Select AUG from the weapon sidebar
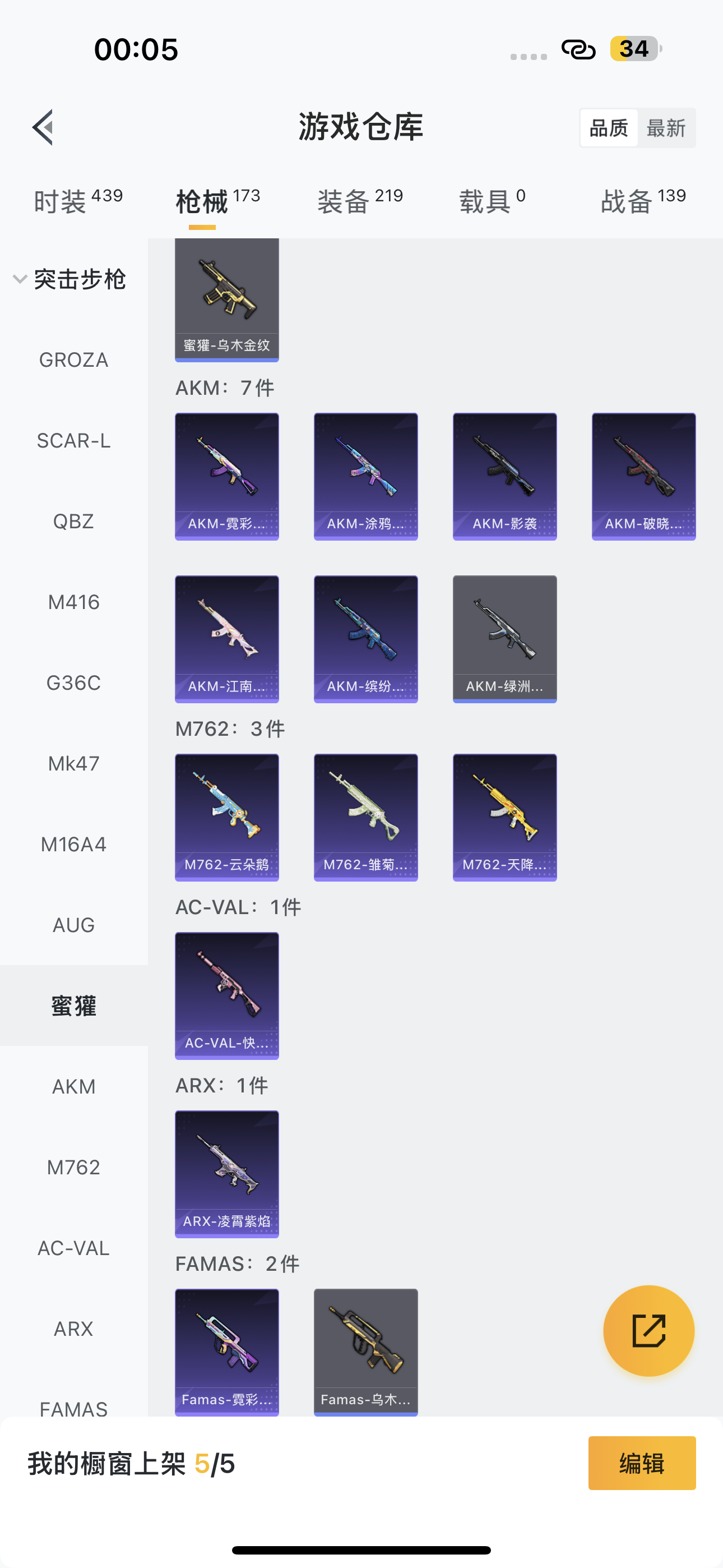This screenshot has height=1568, width=723. [73, 925]
